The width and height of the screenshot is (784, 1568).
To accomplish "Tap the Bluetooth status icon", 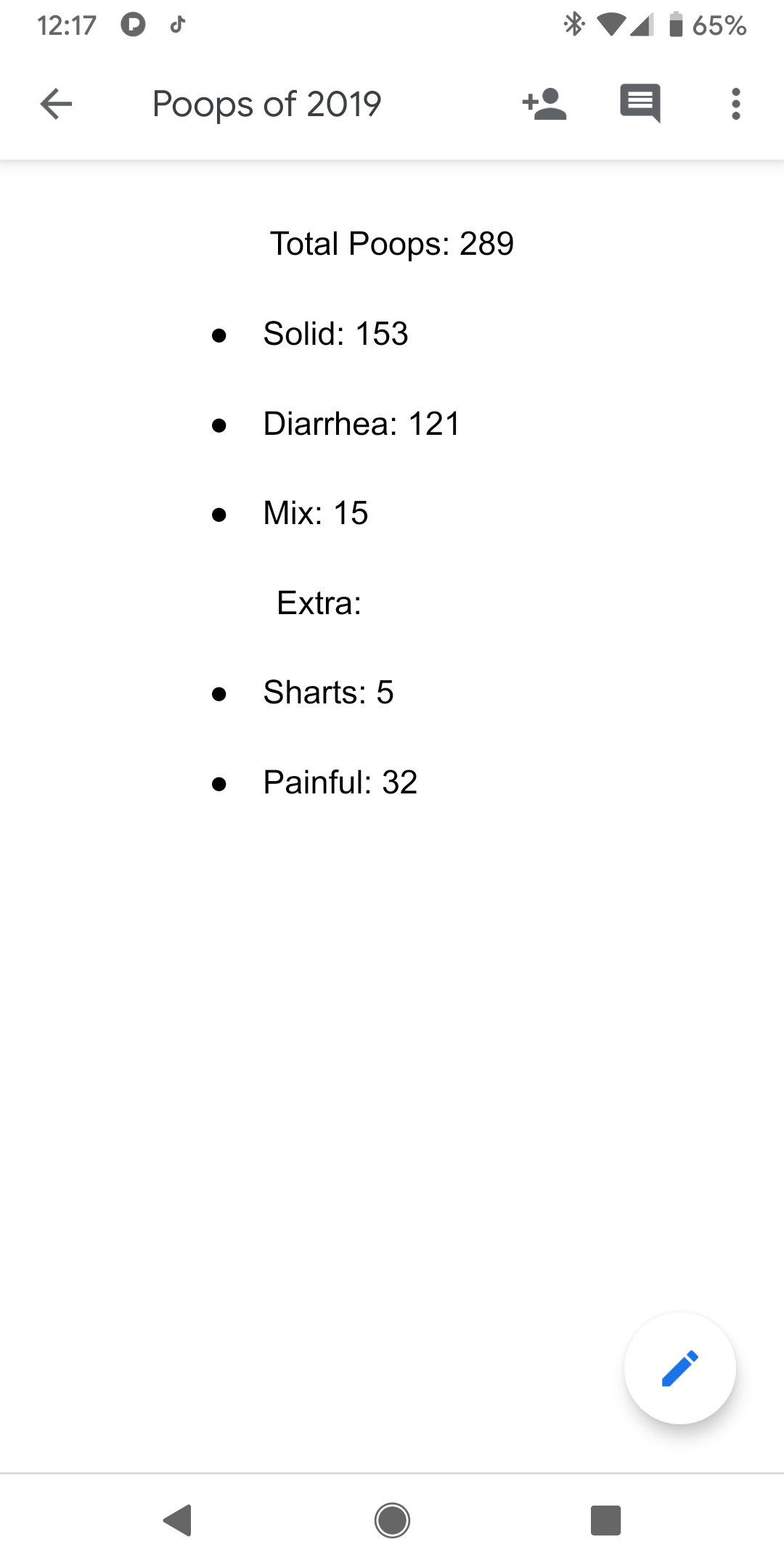I will pyautogui.click(x=573, y=24).
